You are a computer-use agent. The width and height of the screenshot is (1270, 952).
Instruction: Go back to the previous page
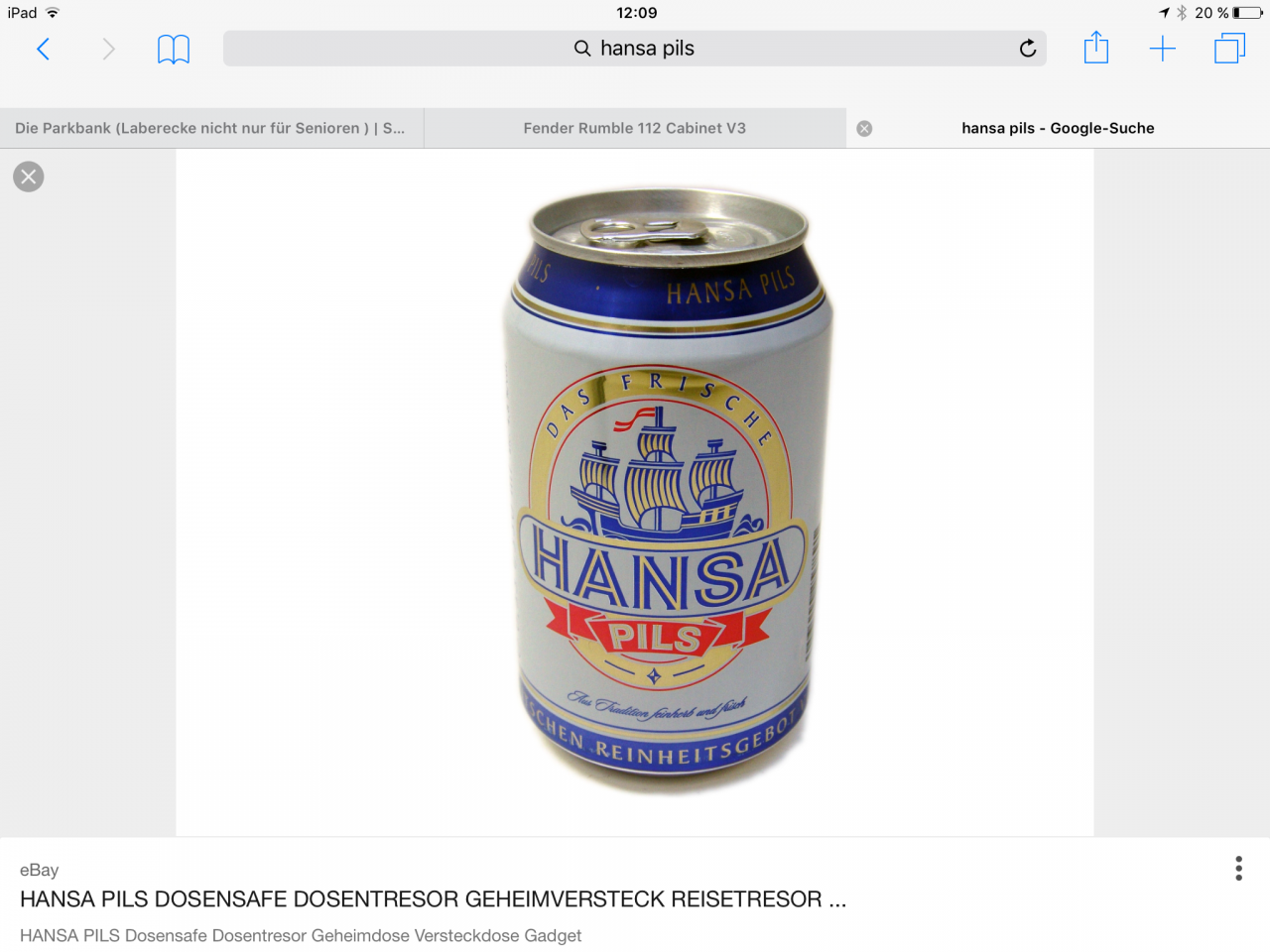pos(43,49)
